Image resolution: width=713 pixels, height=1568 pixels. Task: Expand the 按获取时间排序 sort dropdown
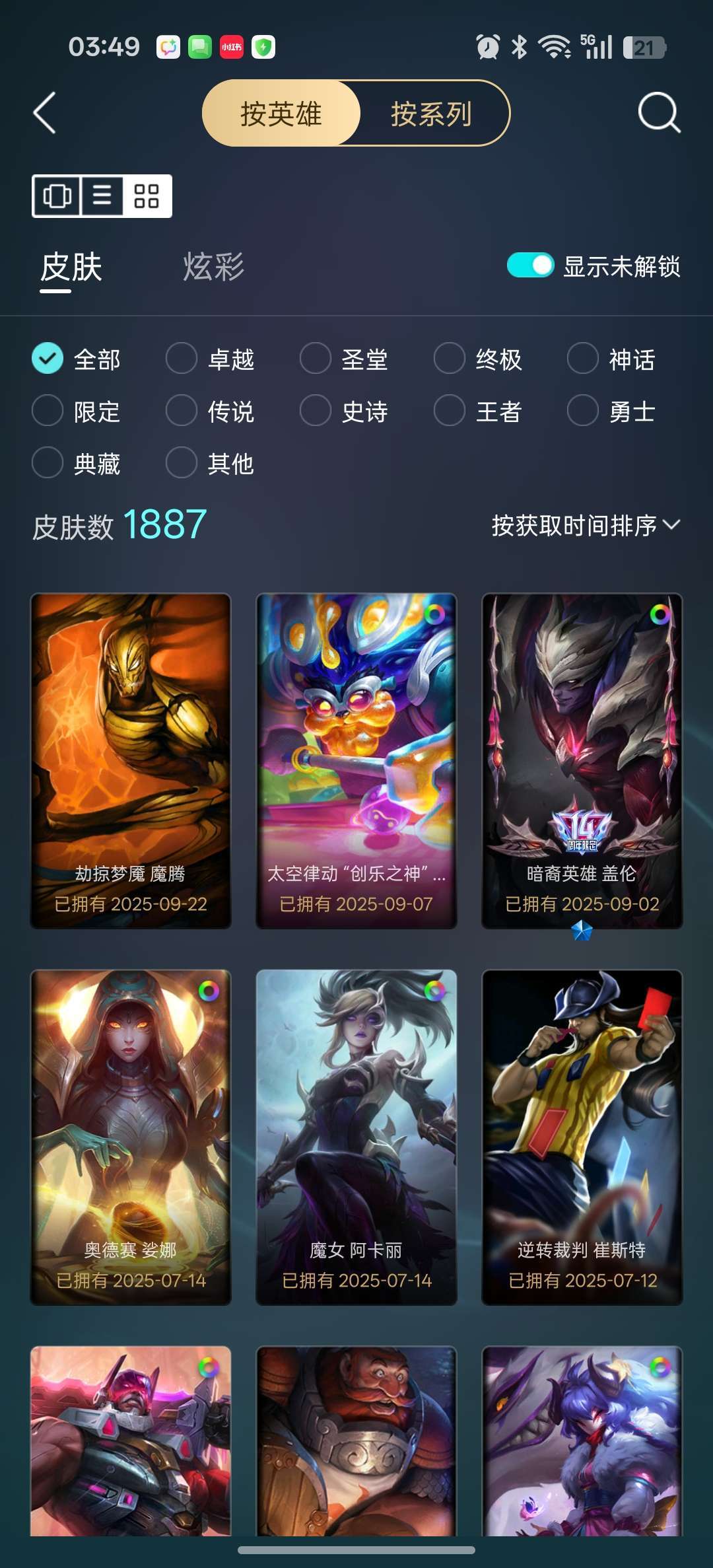pyautogui.click(x=585, y=526)
